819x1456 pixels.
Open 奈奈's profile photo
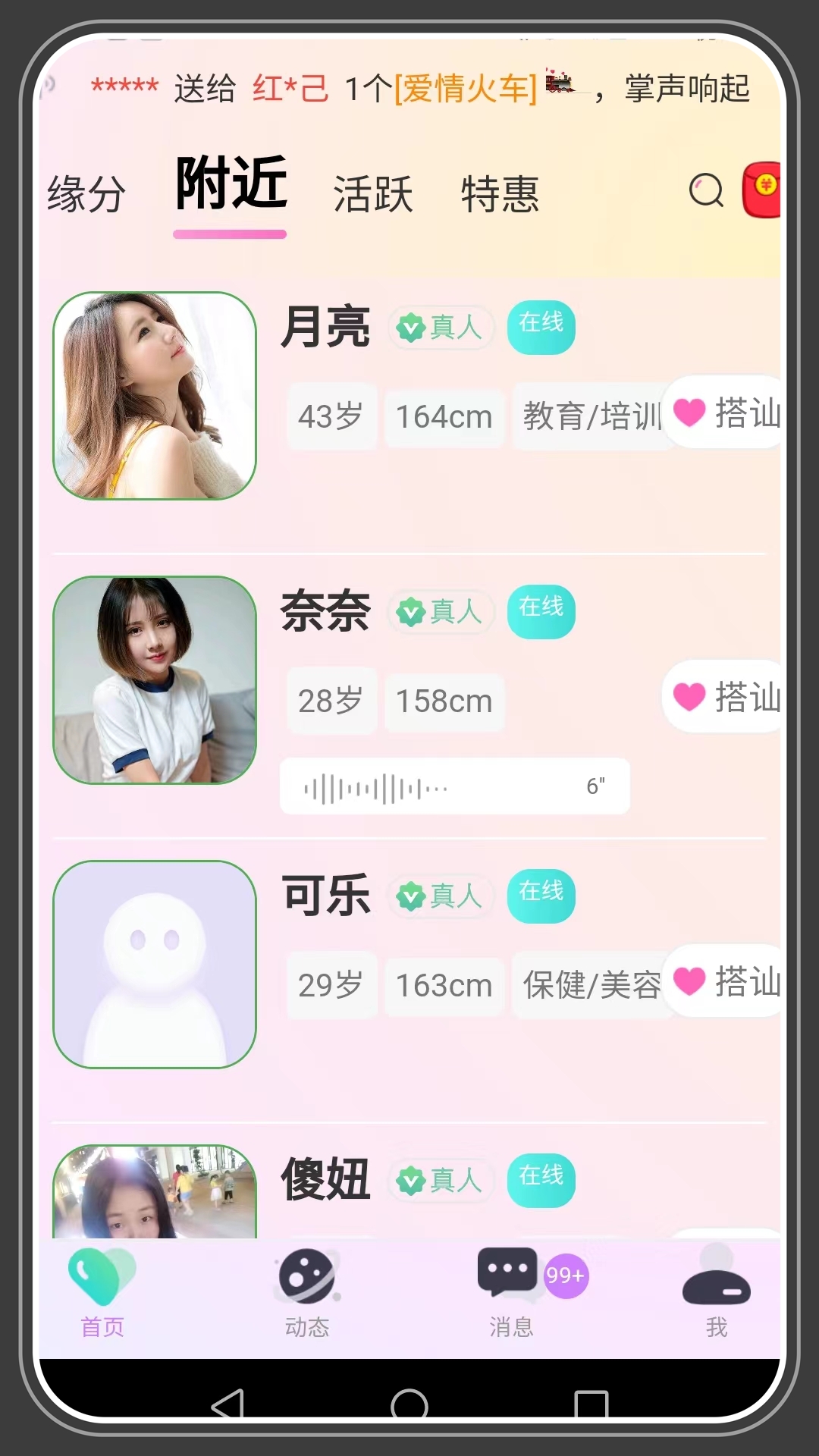pos(155,680)
